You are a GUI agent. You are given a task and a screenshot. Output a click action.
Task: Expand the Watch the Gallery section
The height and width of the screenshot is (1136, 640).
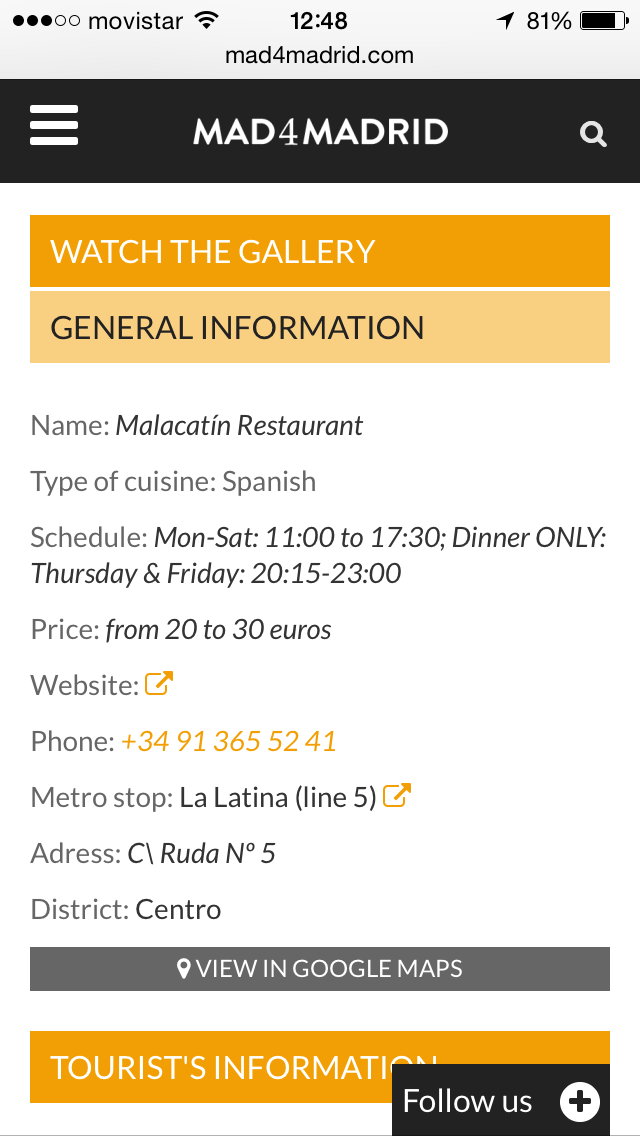click(320, 251)
